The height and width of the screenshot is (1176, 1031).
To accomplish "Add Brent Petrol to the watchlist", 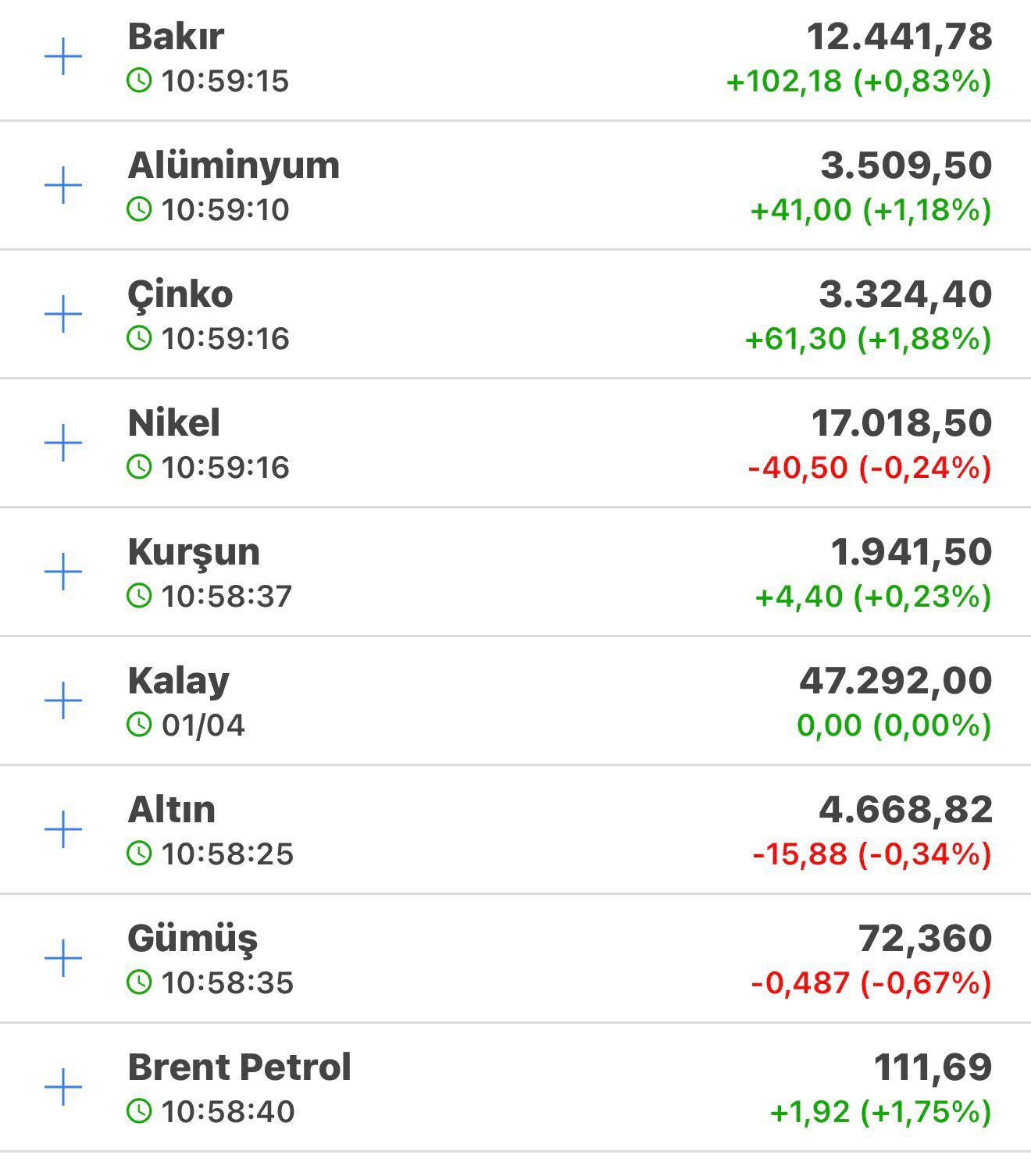I will (63, 1087).
